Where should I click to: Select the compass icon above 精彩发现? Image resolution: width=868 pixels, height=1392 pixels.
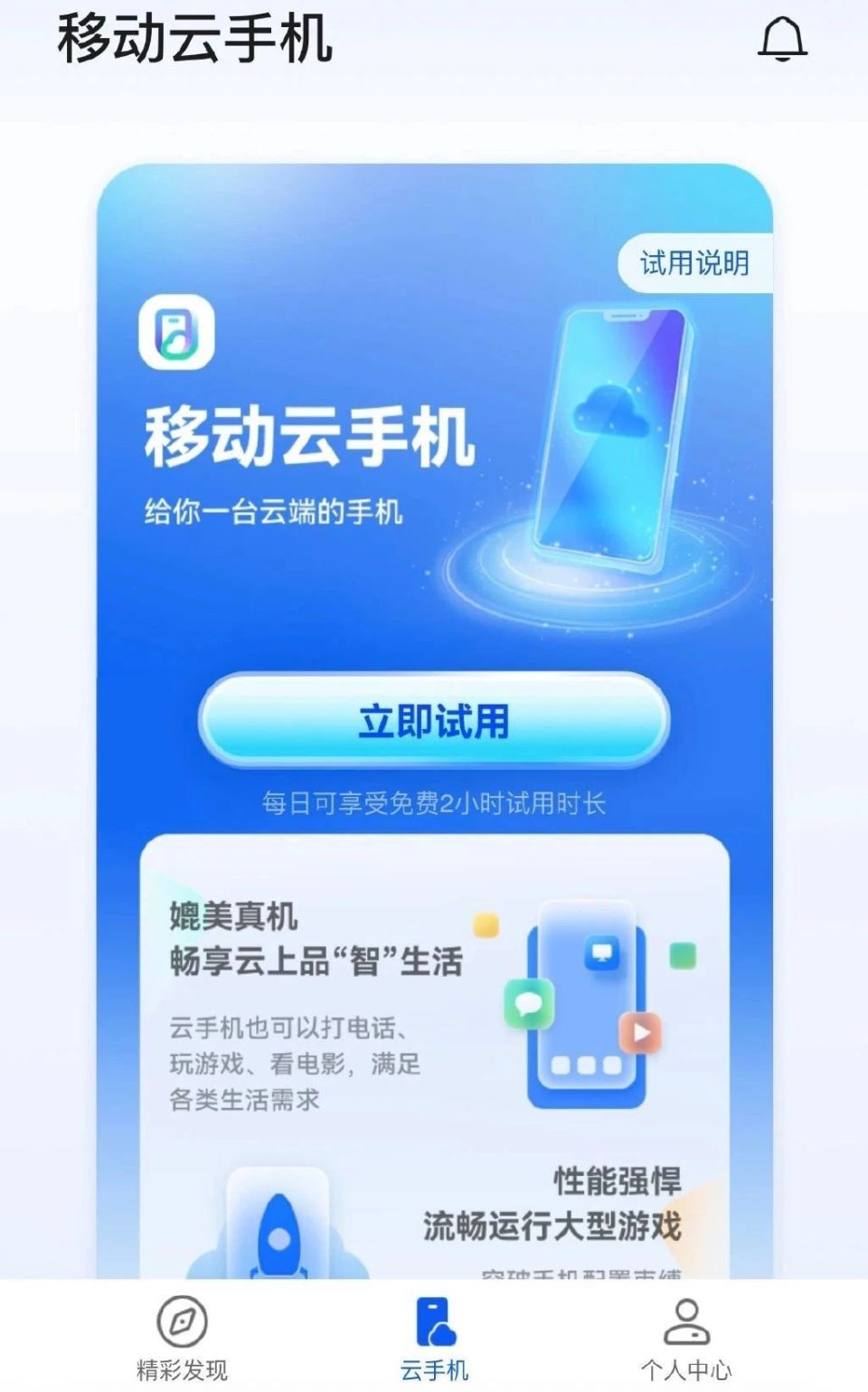coord(181,1323)
